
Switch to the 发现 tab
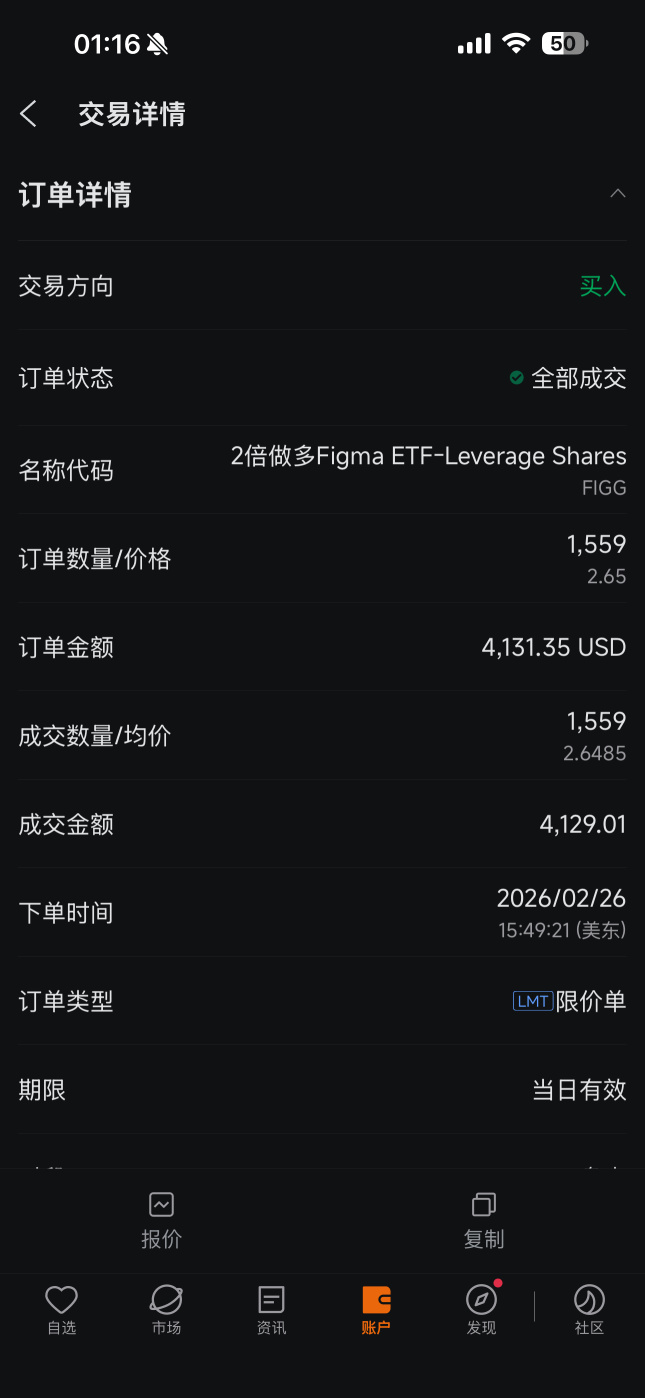point(482,1310)
